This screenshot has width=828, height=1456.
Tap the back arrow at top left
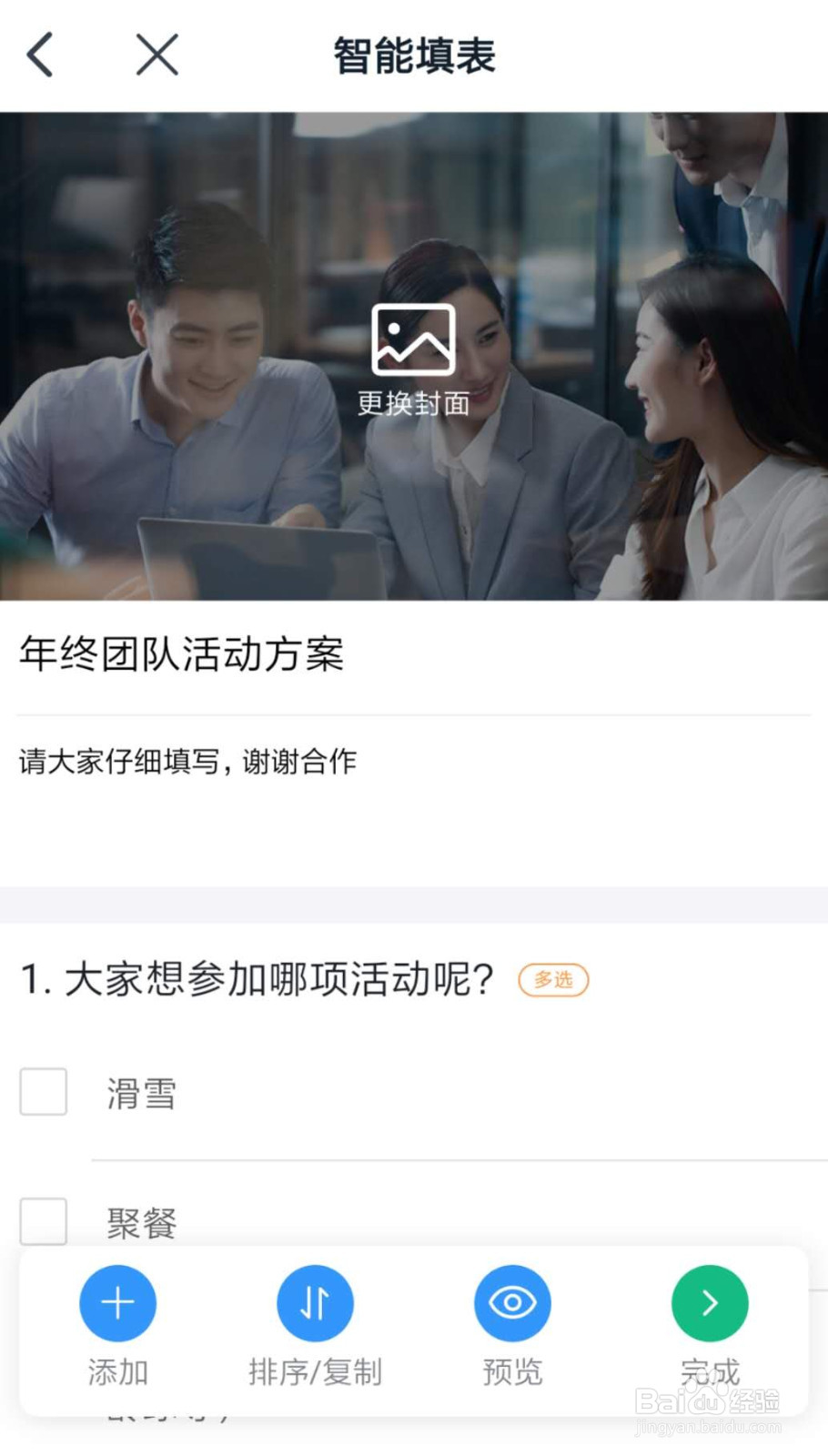[38, 55]
